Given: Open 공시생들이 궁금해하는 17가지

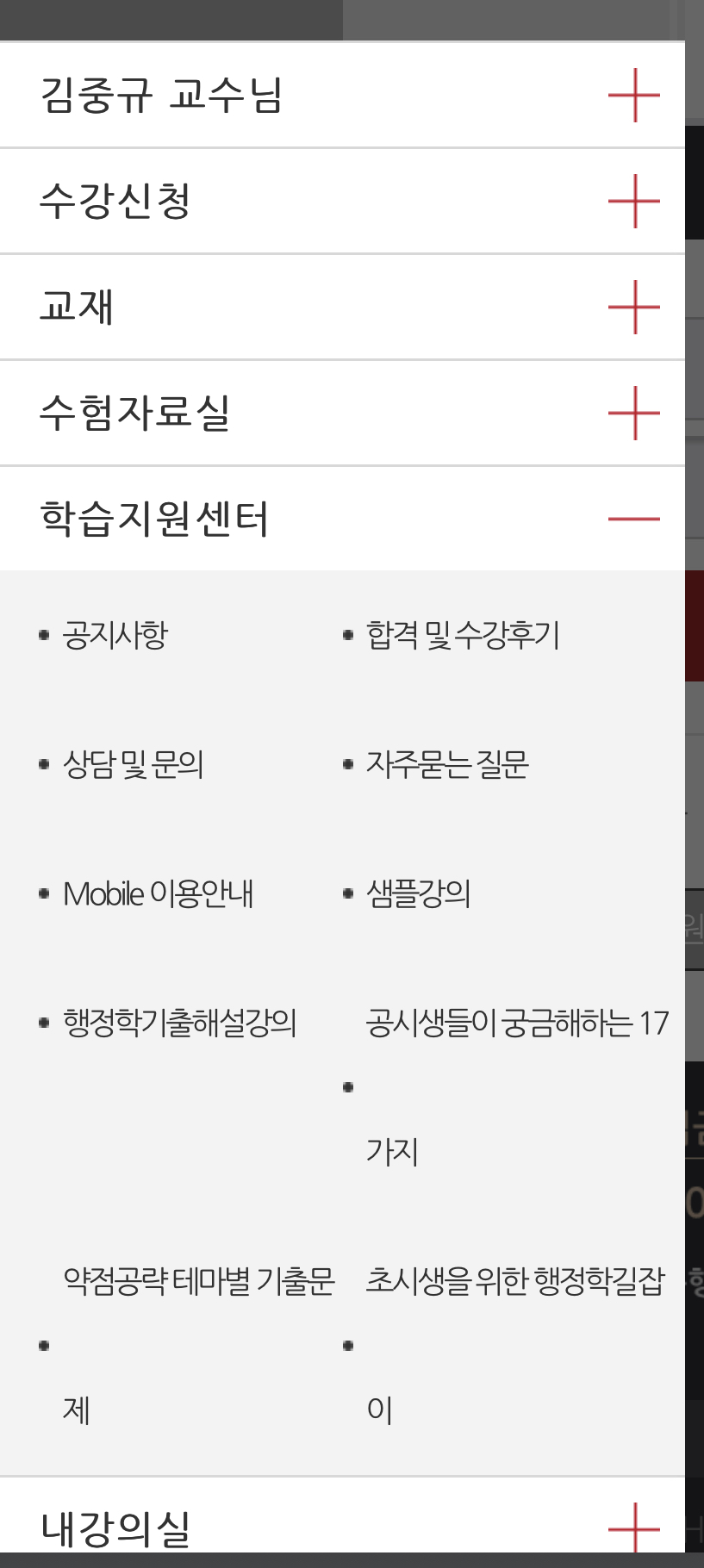Looking at the screenshot, I should point(517,1087).
